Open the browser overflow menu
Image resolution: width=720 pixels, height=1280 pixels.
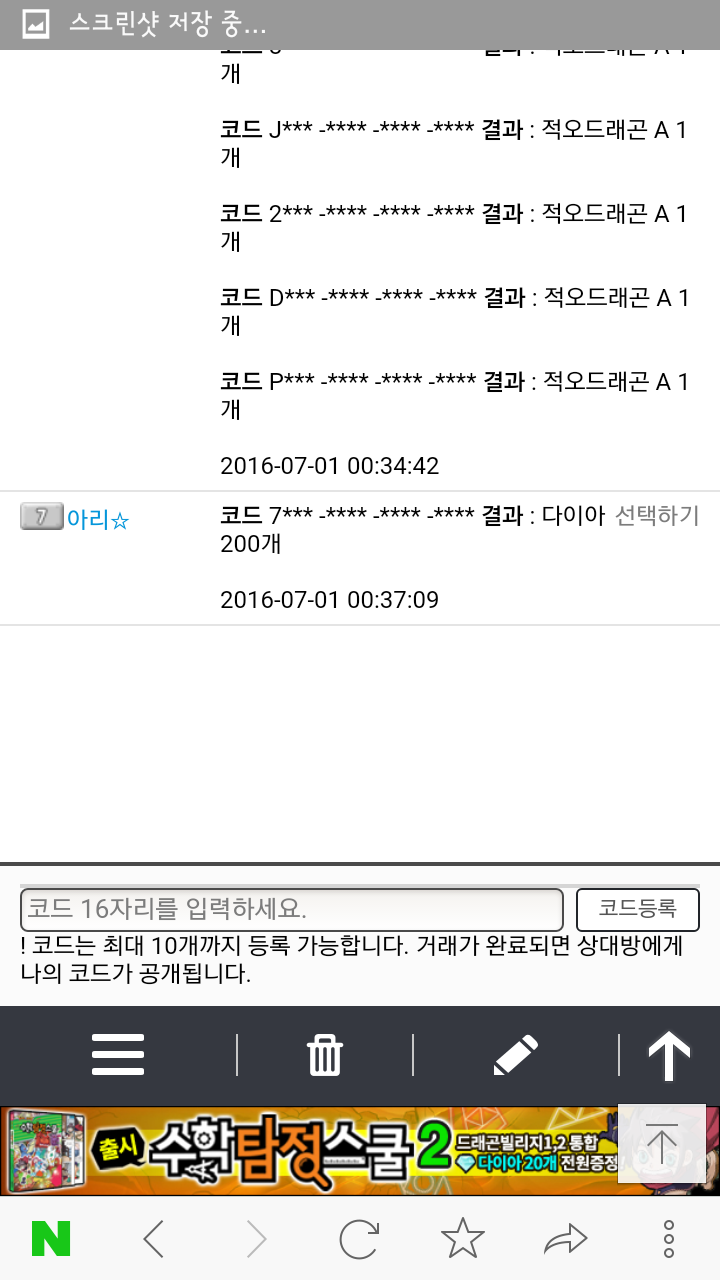point(669,1240)
